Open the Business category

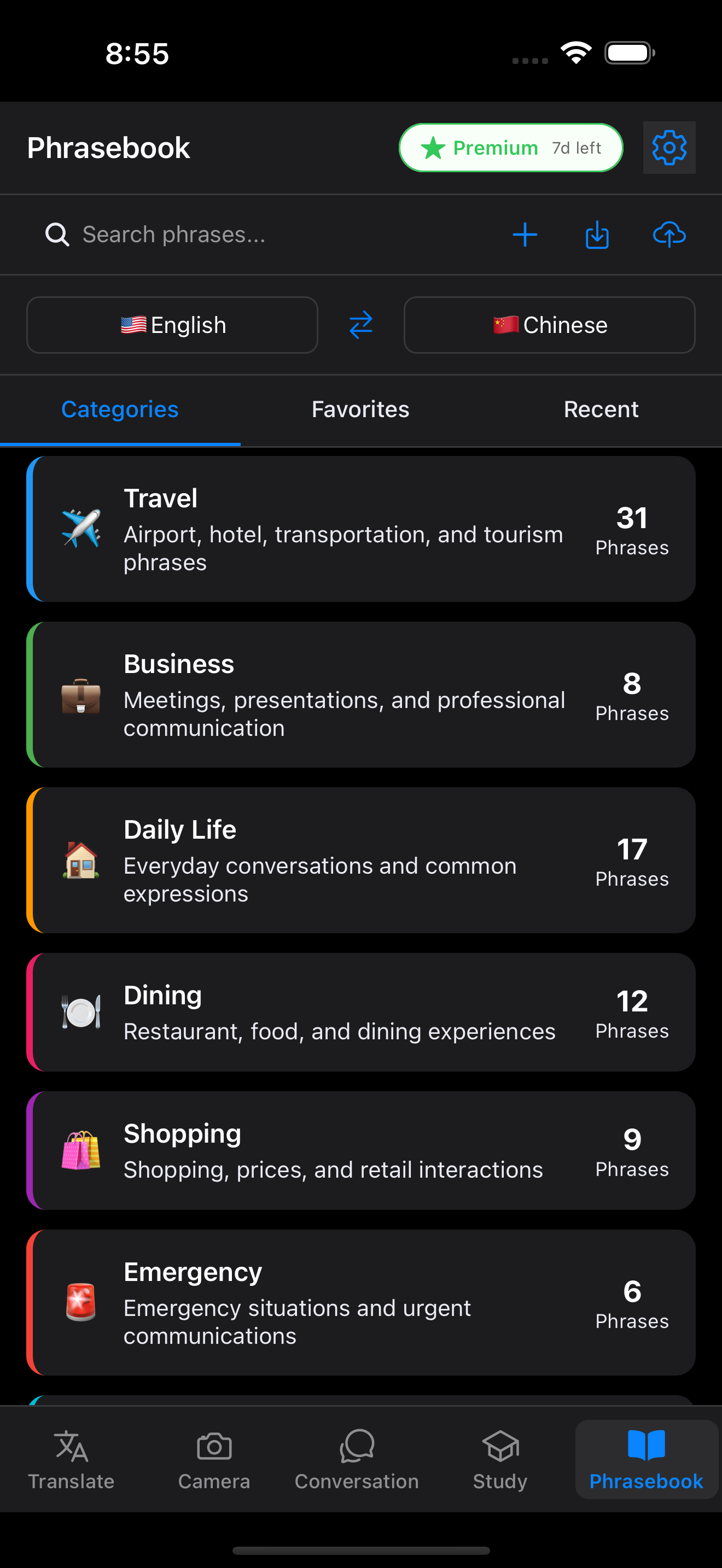[360, 694]
